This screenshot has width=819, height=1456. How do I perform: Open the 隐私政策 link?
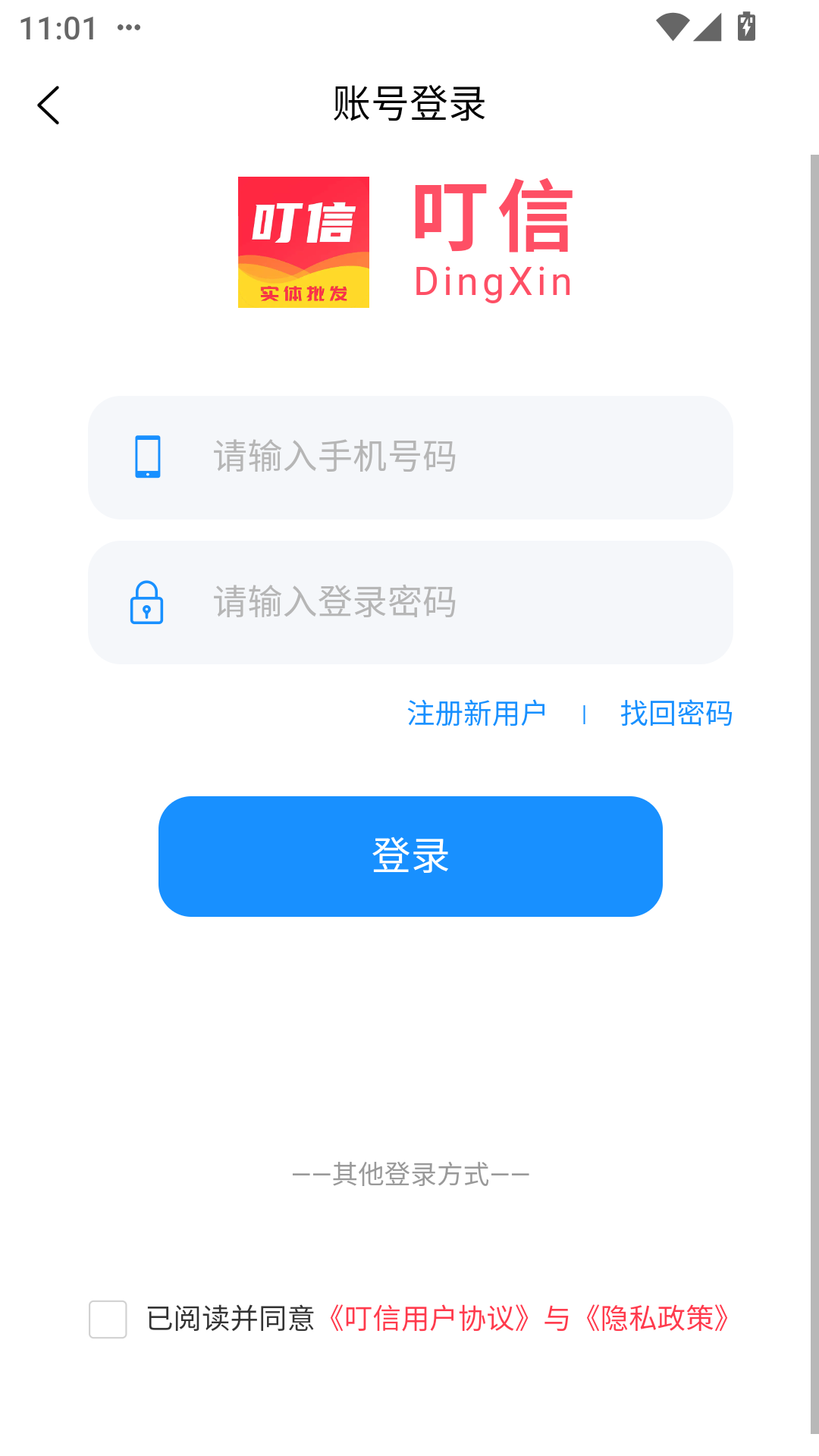pyautogui.click(x=657, y=1319)
